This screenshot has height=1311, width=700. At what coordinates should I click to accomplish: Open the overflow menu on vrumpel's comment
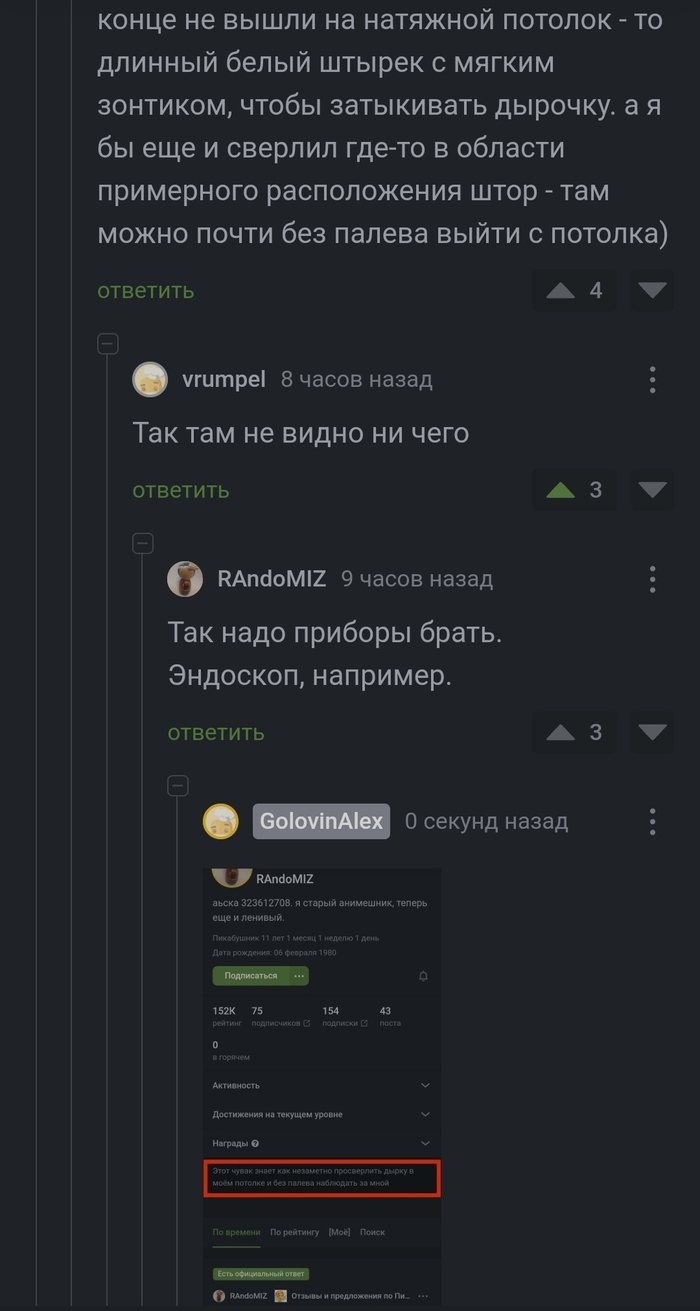[652, 380]
